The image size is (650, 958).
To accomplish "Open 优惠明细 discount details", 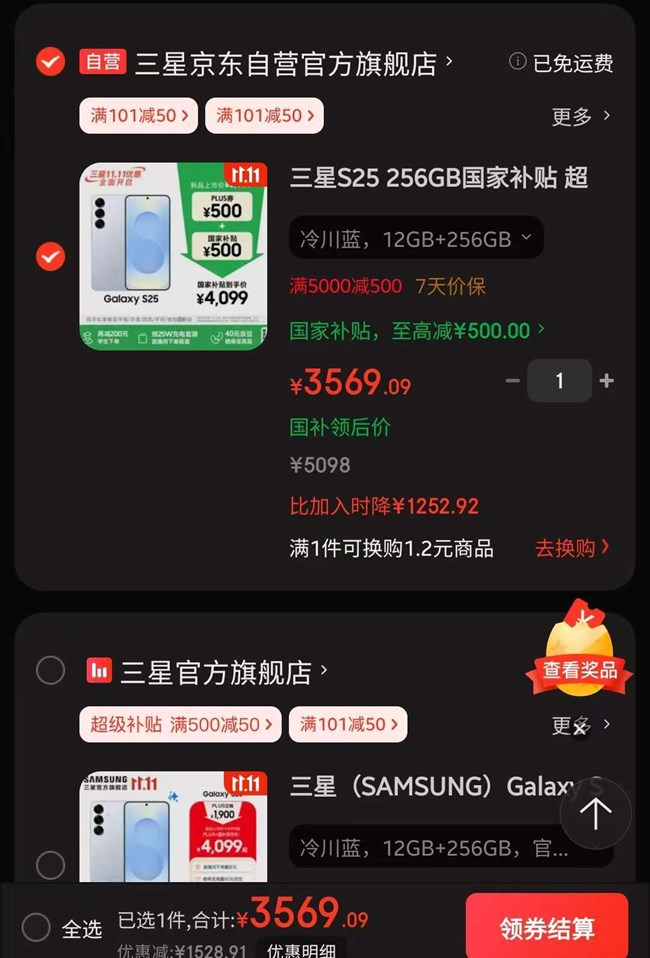I will coord(301,950).
